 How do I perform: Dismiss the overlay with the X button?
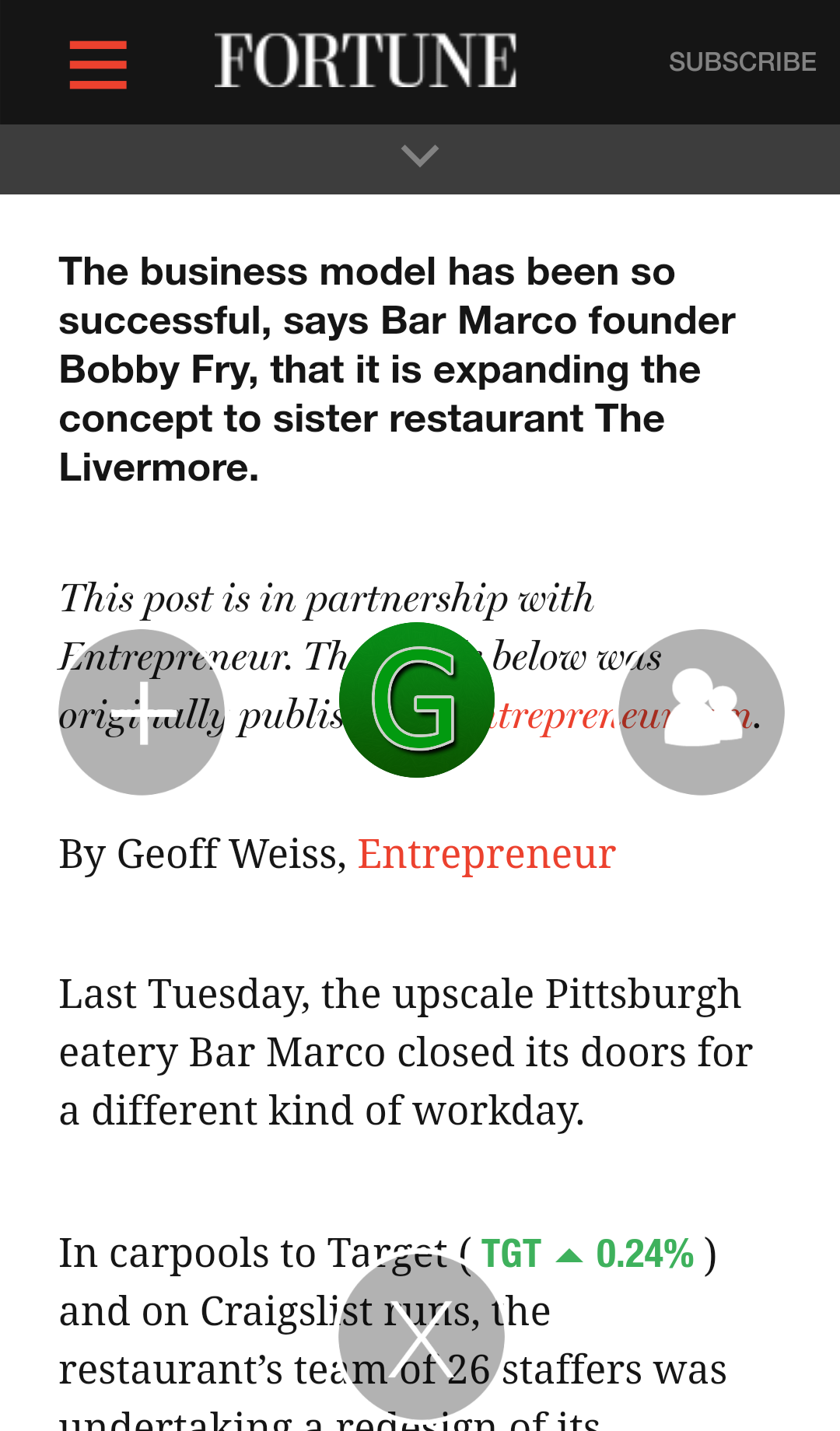tap(421, 1338)
